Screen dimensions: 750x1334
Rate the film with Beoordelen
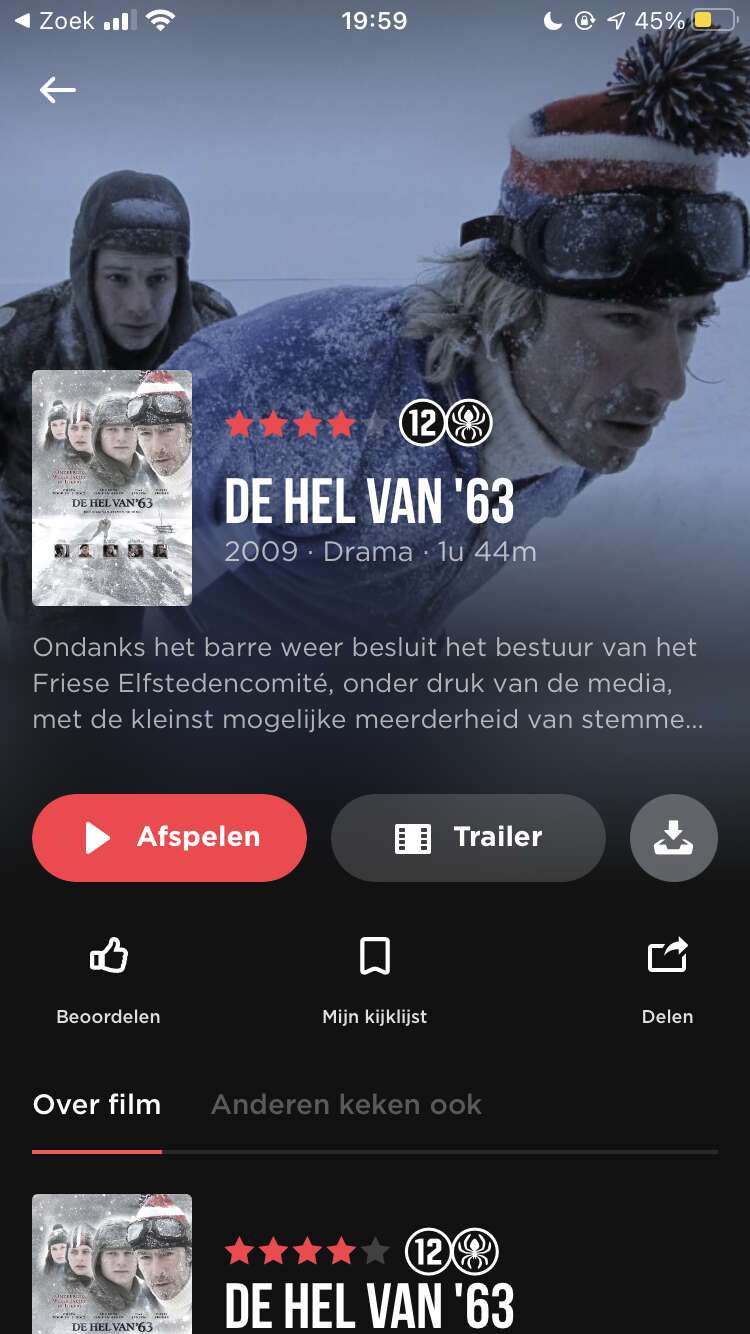point(108,981)
